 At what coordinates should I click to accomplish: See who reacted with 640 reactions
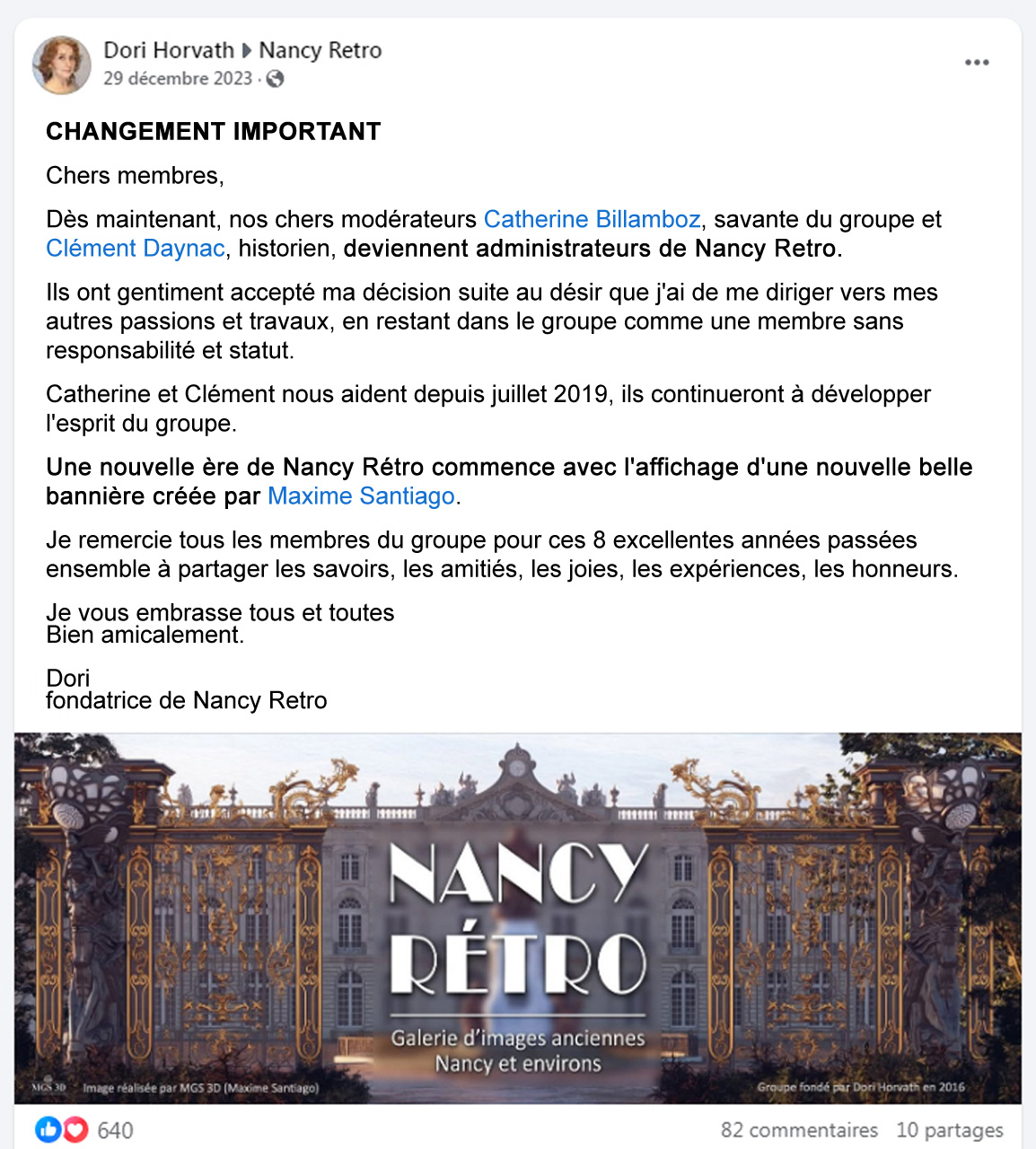[x=115, y=1130]
